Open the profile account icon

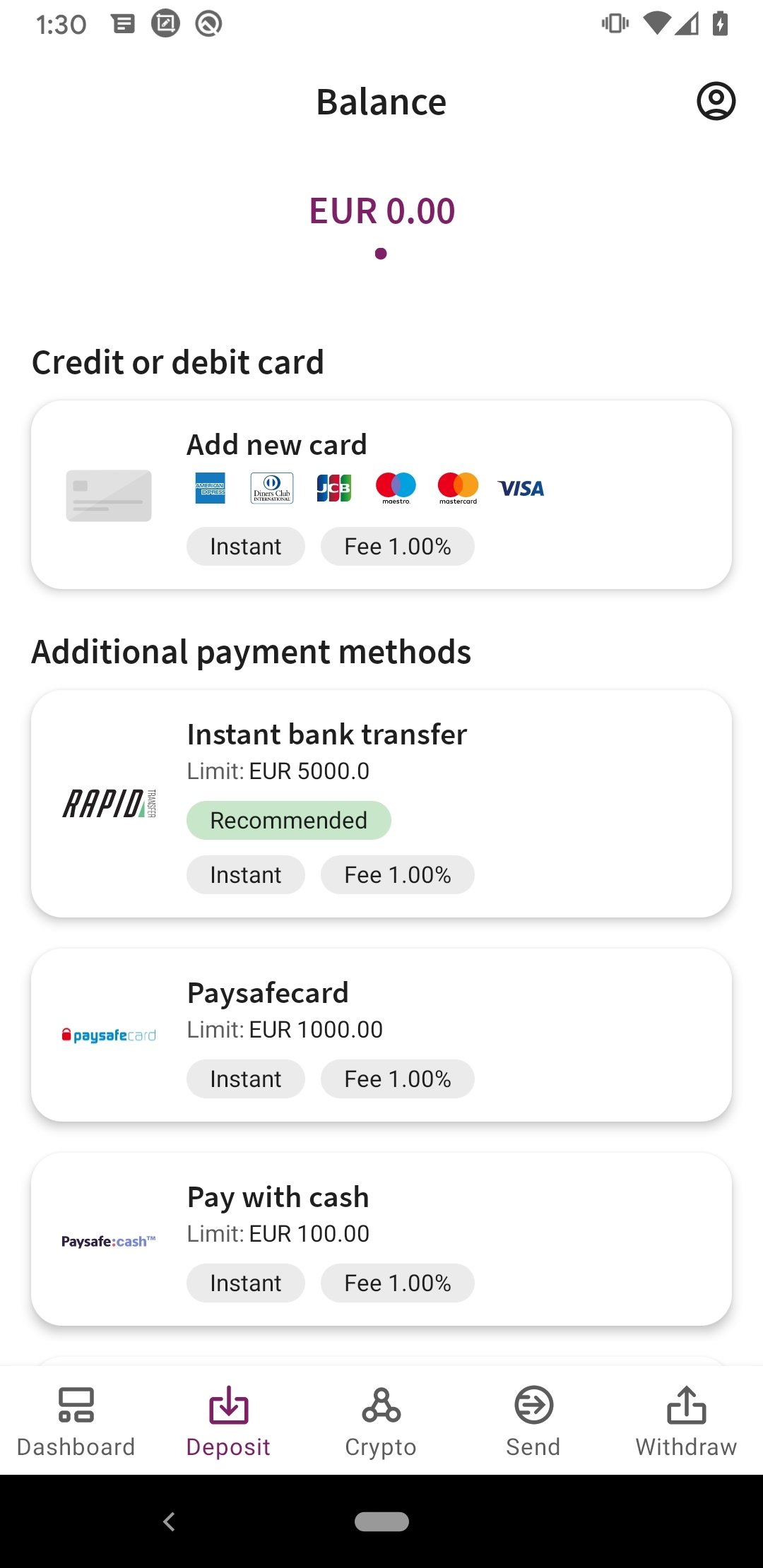click(716, 102)
